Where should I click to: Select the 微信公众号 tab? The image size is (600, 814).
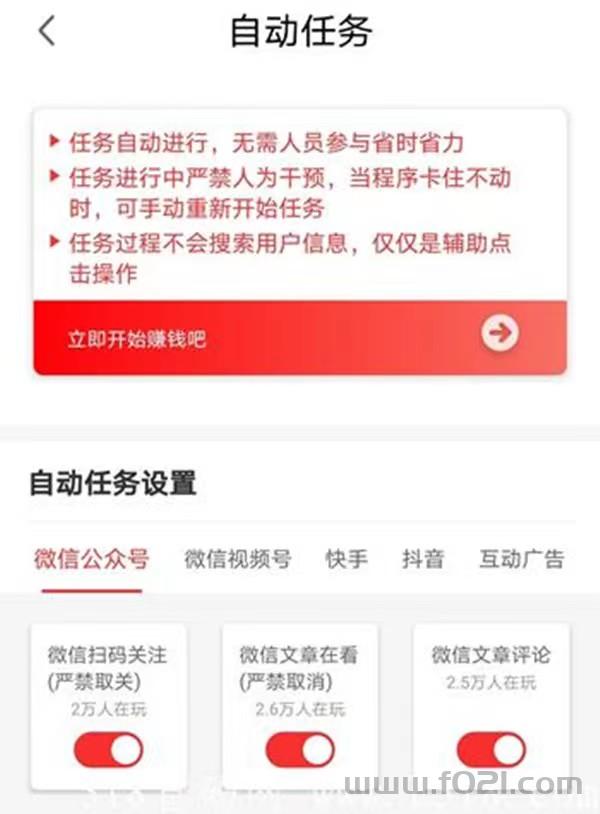(x=91, y=558)
